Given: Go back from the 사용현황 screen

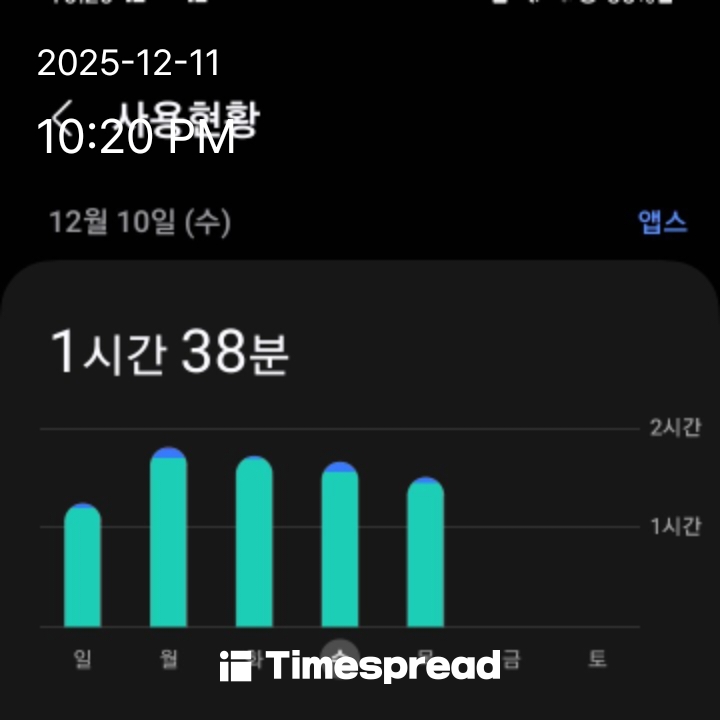Looking at the screenshot, I should click(x=66, y=112).
